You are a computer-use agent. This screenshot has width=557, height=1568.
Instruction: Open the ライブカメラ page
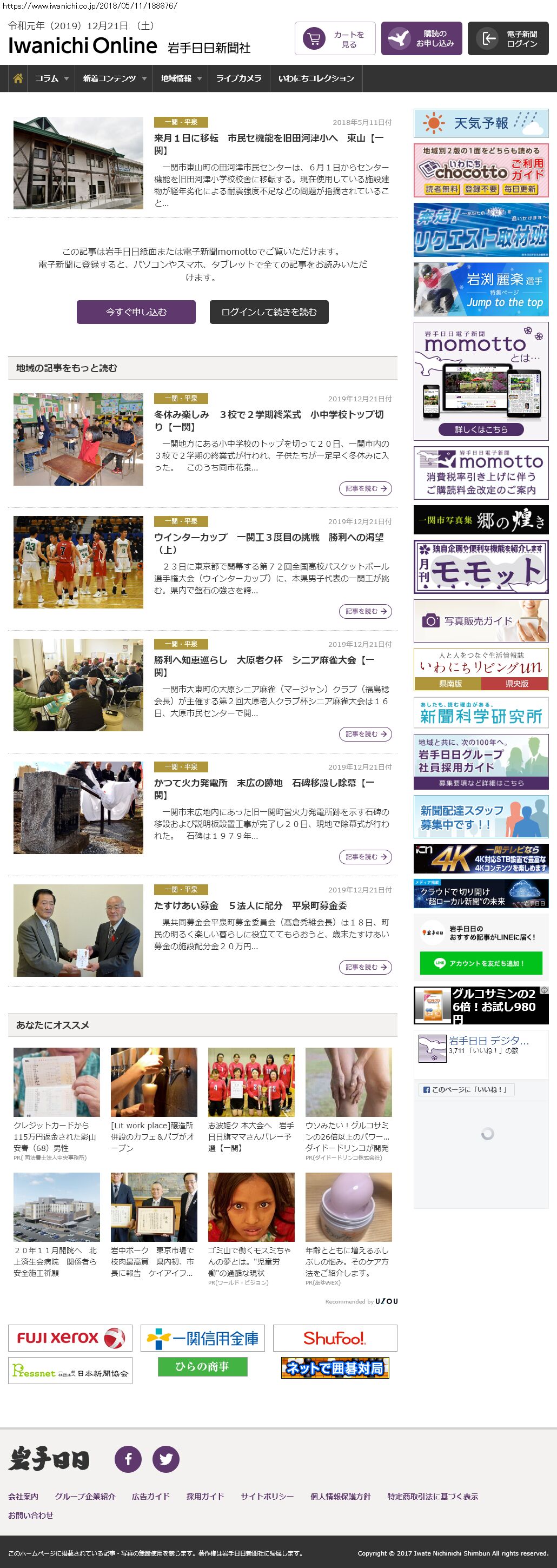[x=238, y=78]
